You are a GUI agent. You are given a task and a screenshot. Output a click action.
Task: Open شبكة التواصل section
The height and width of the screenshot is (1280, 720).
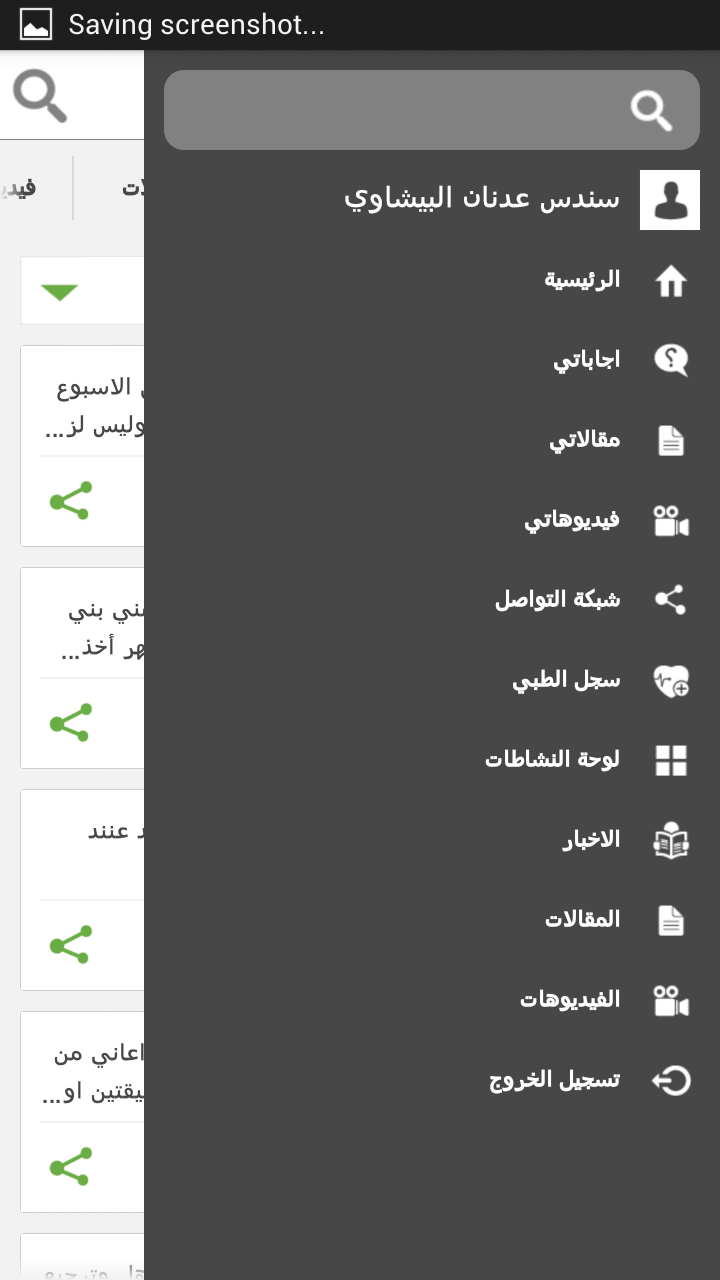pos(432,600)
